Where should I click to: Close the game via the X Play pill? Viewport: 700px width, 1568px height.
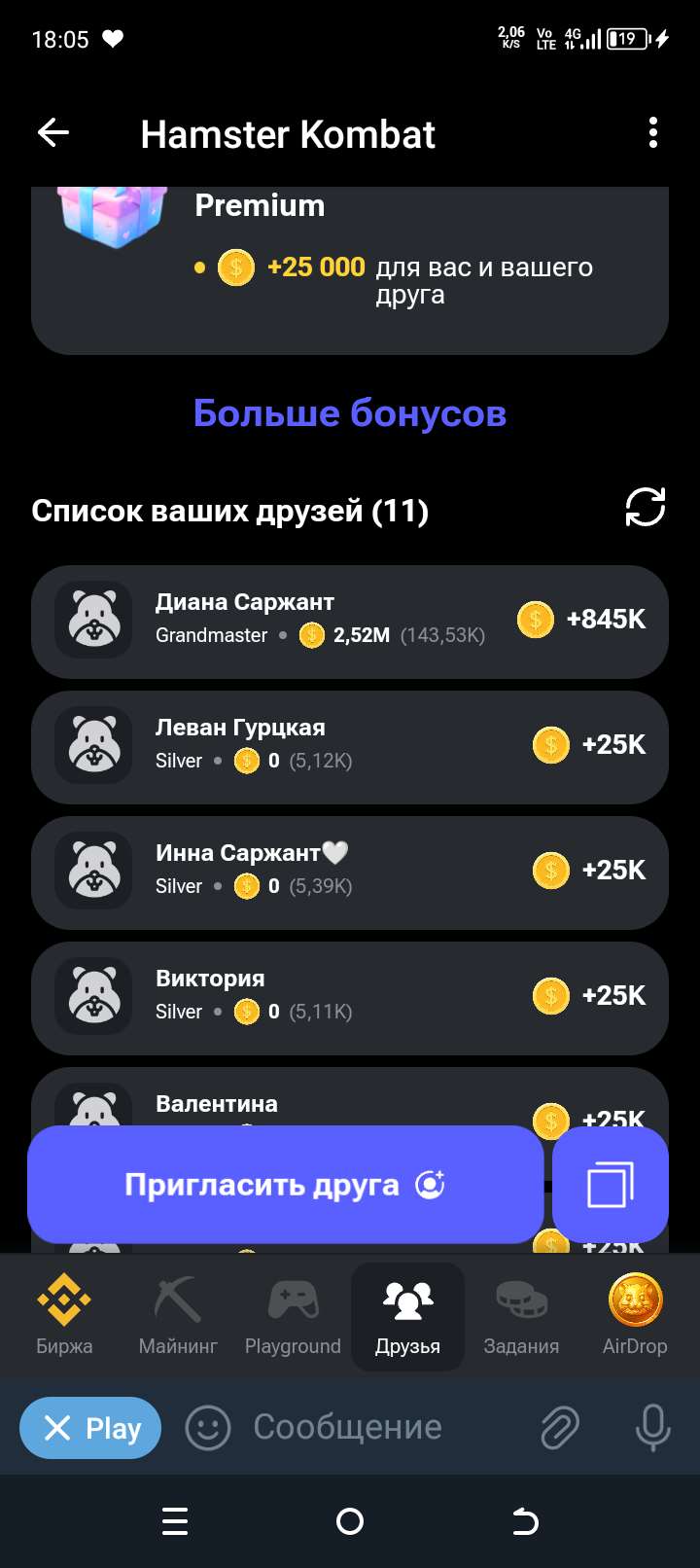[x=89, y=1427]
